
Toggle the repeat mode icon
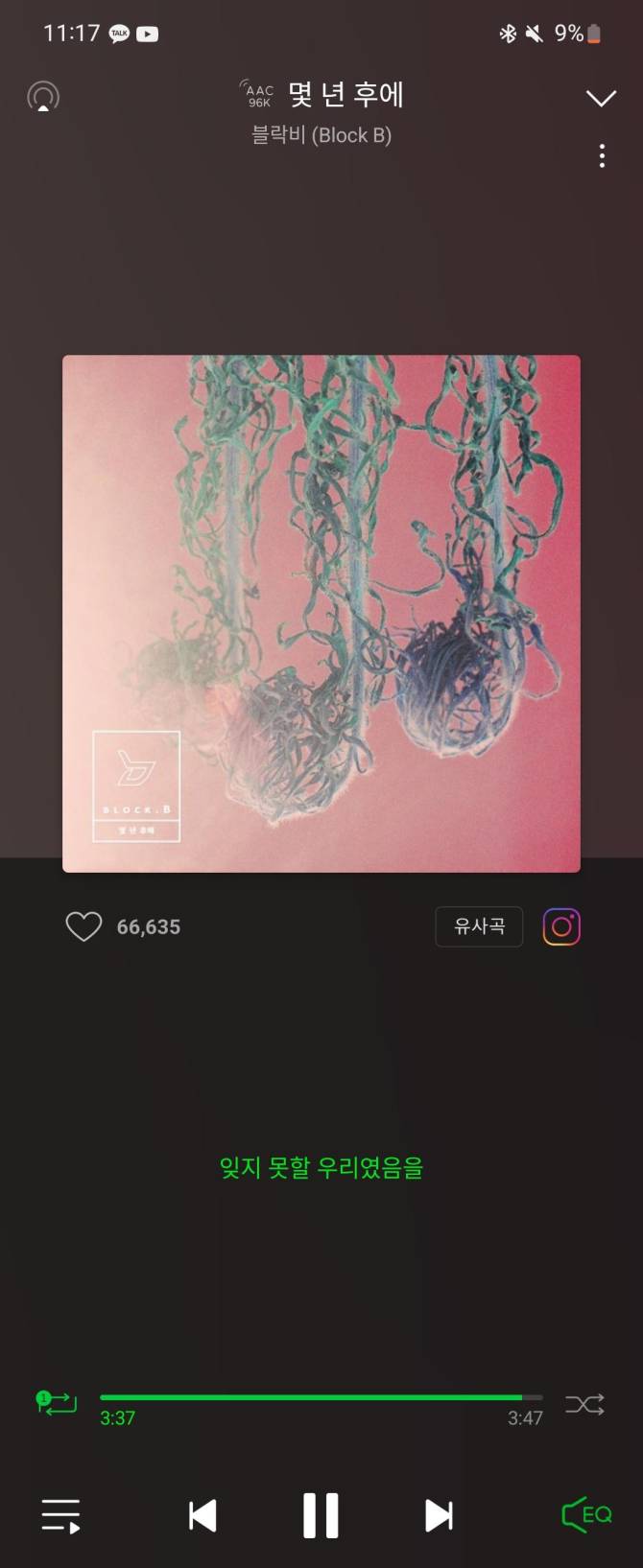pos(57,1404)
